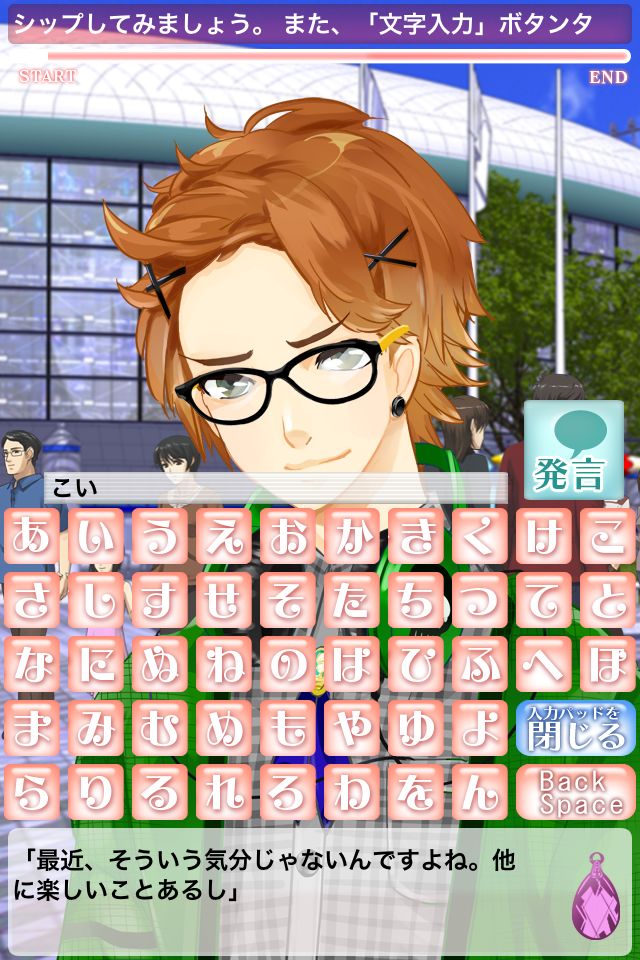Select the ね key

[224, 664]
